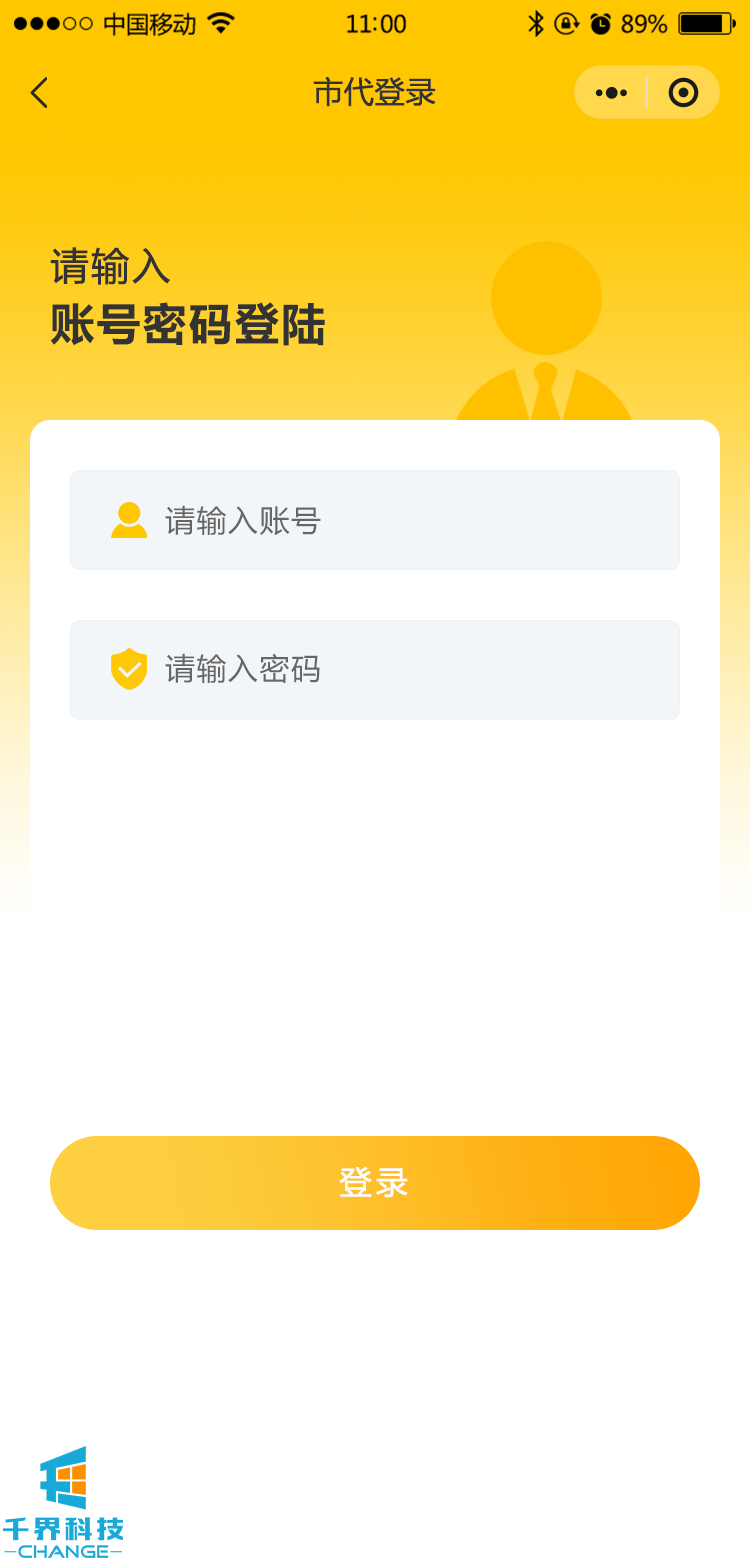Go back from the 市代登录 page
Screen dimensions: 750x1562
pos(39,93)
